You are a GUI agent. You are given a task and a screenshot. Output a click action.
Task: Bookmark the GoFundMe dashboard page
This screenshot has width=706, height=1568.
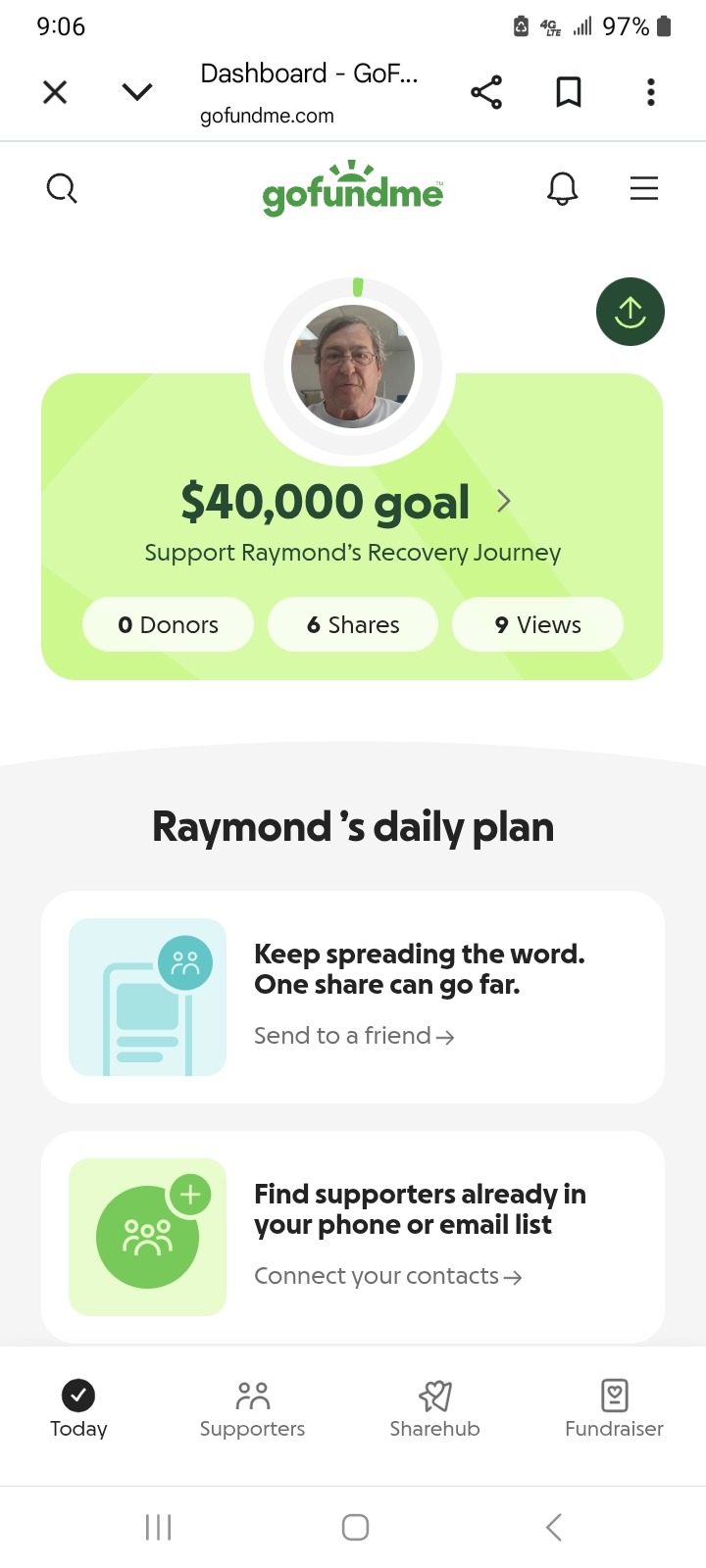(569, 92)
